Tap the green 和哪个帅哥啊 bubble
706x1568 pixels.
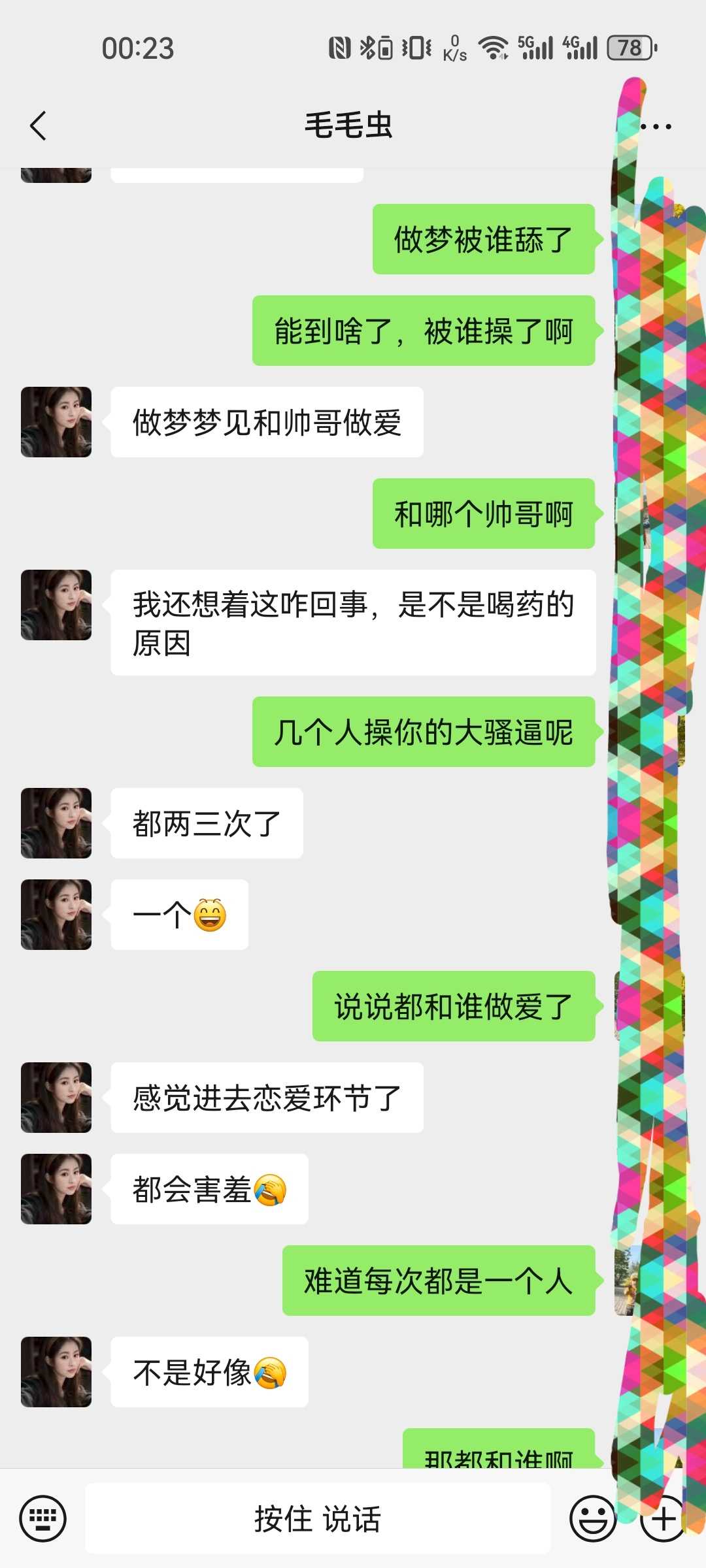click(482, 515)
